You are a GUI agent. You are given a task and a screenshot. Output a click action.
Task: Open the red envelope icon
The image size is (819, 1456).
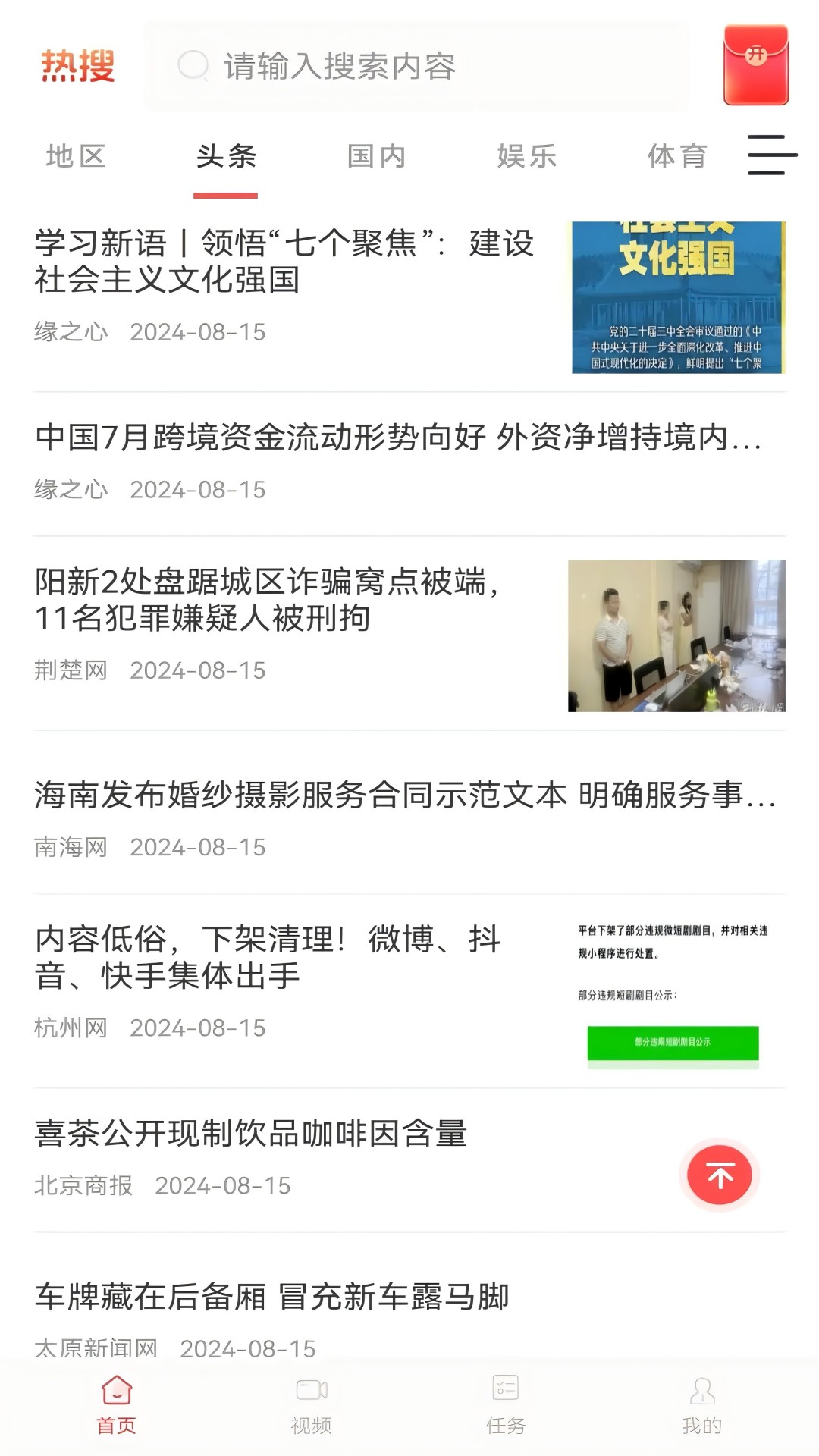[755, 65]
